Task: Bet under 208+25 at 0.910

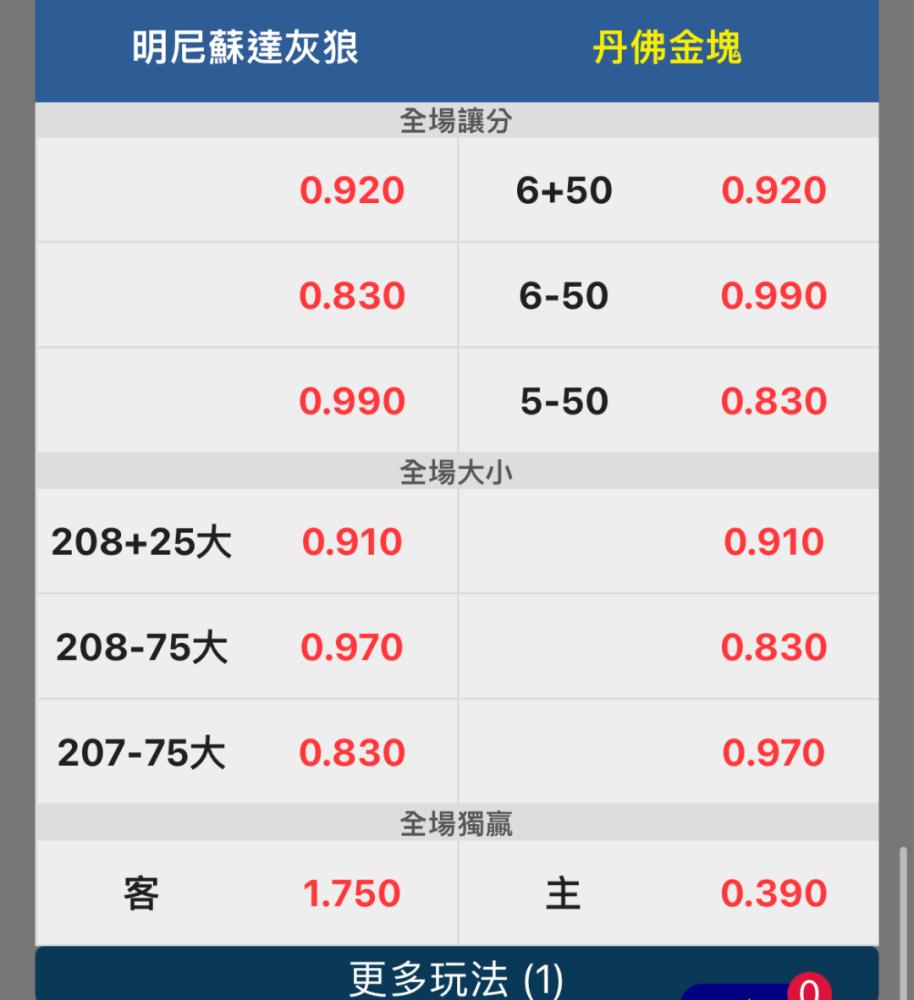Action: (x=668, y=541)
